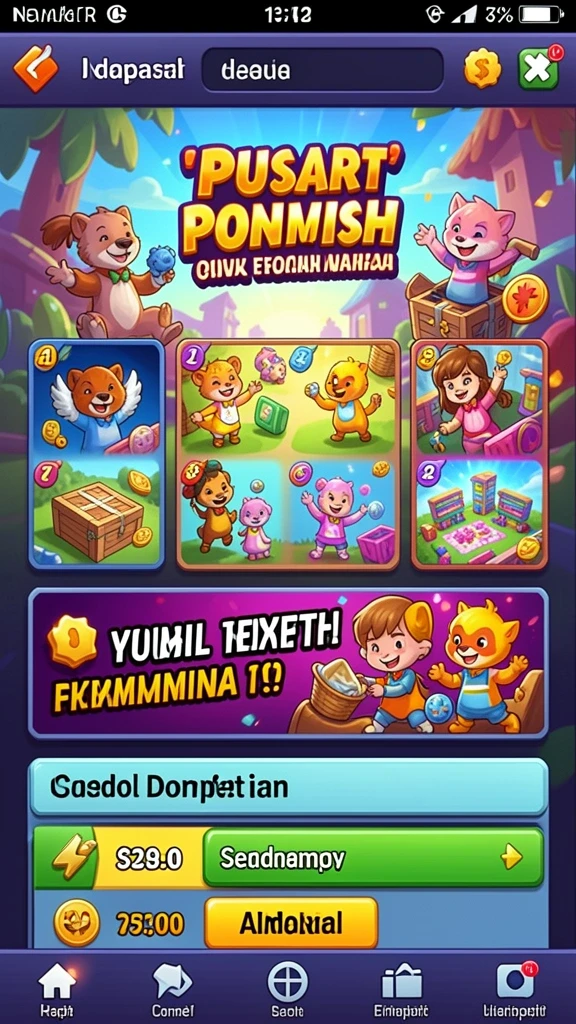Tap the green Seadnampy button
Viewport: 576px width, 1024px height.
pos(374,857)
